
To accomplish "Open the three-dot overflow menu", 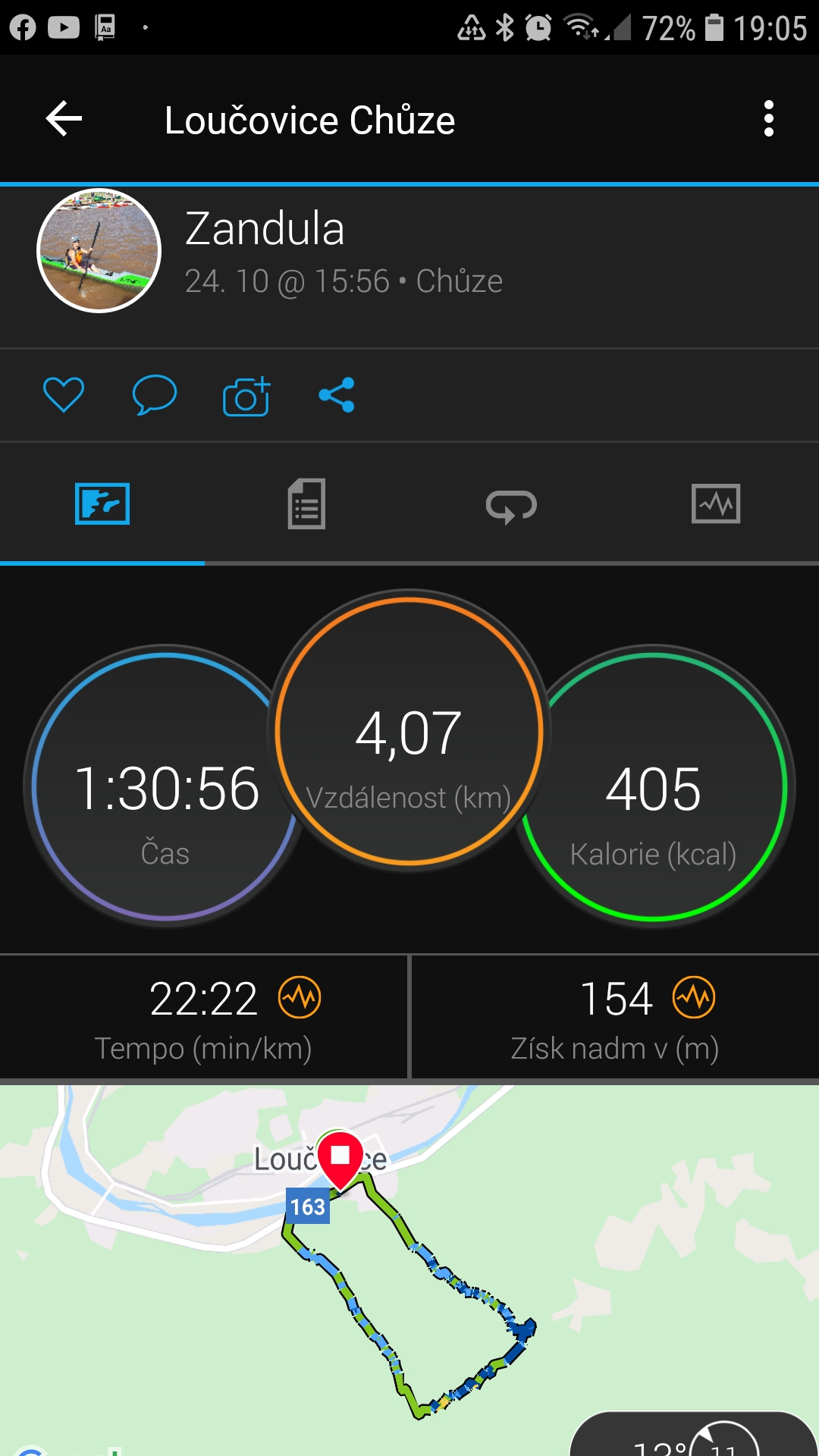I will coord(769,119).
